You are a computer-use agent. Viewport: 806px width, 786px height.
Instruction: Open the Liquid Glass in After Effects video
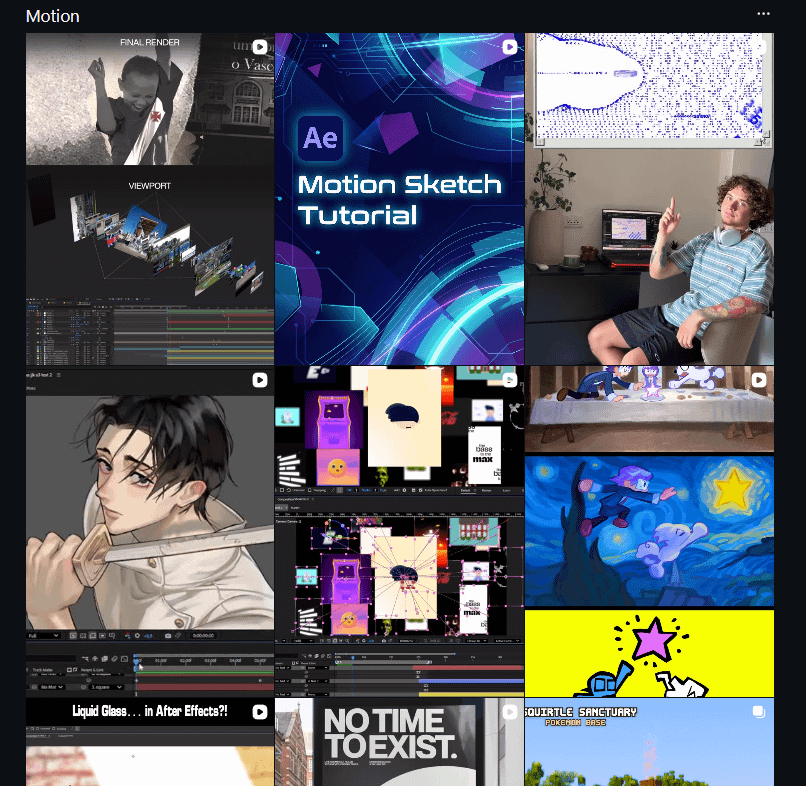click(150, 742)
